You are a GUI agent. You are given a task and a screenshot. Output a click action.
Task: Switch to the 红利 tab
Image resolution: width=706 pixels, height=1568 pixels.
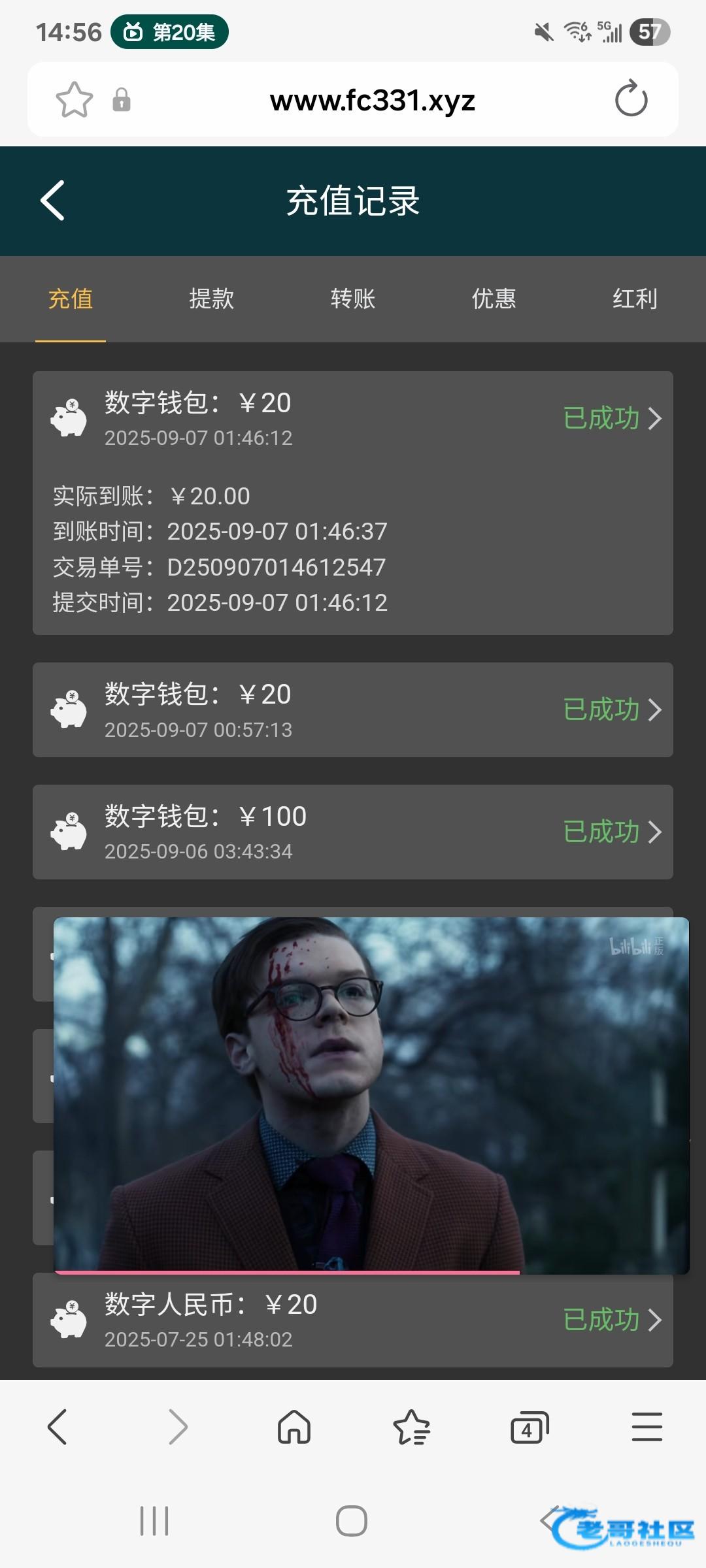click(634, 299)
